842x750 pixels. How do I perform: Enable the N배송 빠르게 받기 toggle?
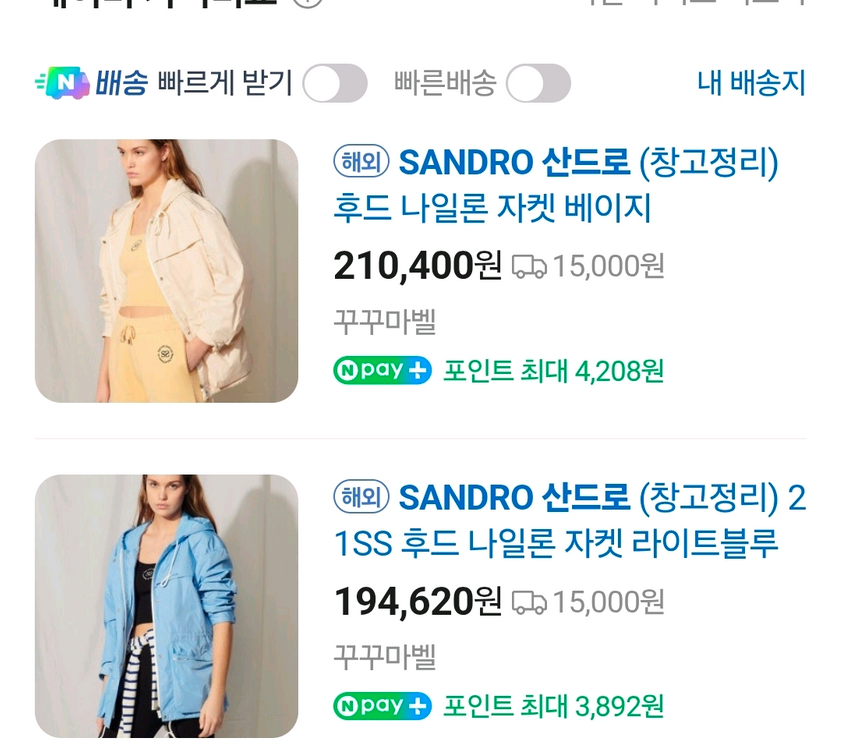coord(334,84)
